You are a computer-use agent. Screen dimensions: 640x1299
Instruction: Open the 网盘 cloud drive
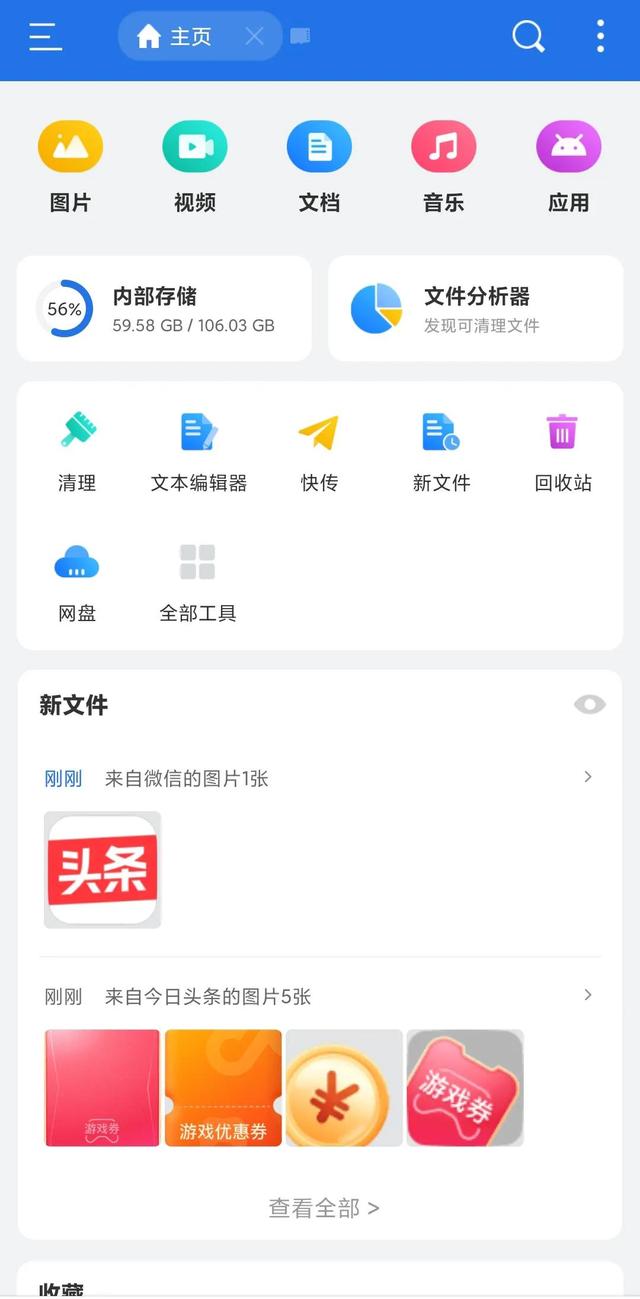tap(77, 582)
